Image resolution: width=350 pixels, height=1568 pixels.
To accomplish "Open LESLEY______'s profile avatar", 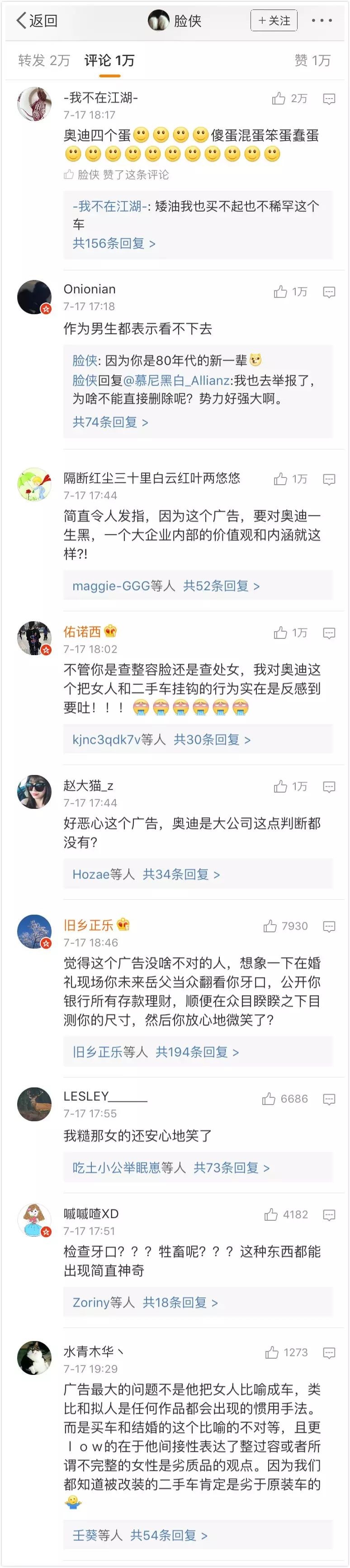I will 34,1104.
